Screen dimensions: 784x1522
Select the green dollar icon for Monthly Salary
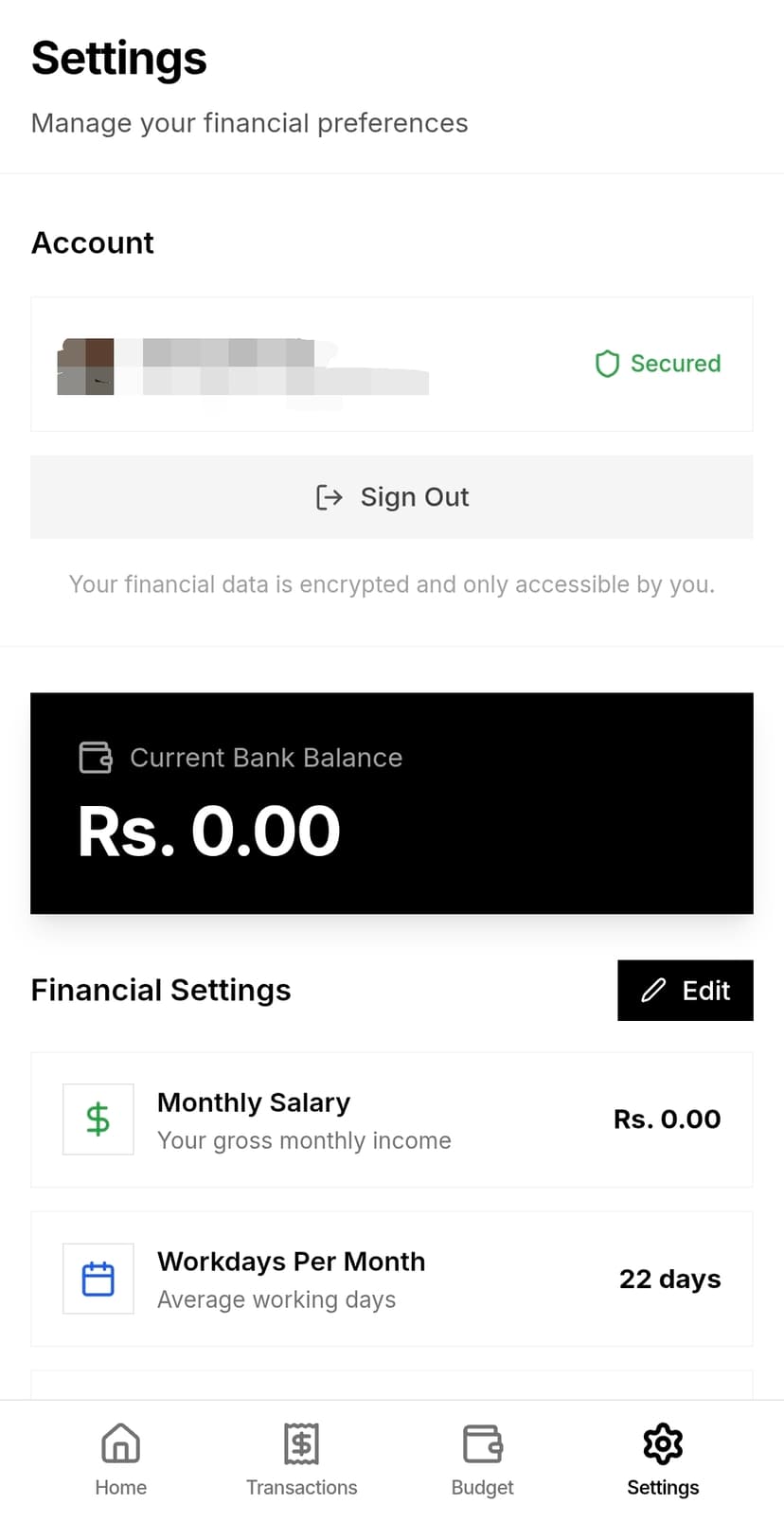(x=98, y=1119)
